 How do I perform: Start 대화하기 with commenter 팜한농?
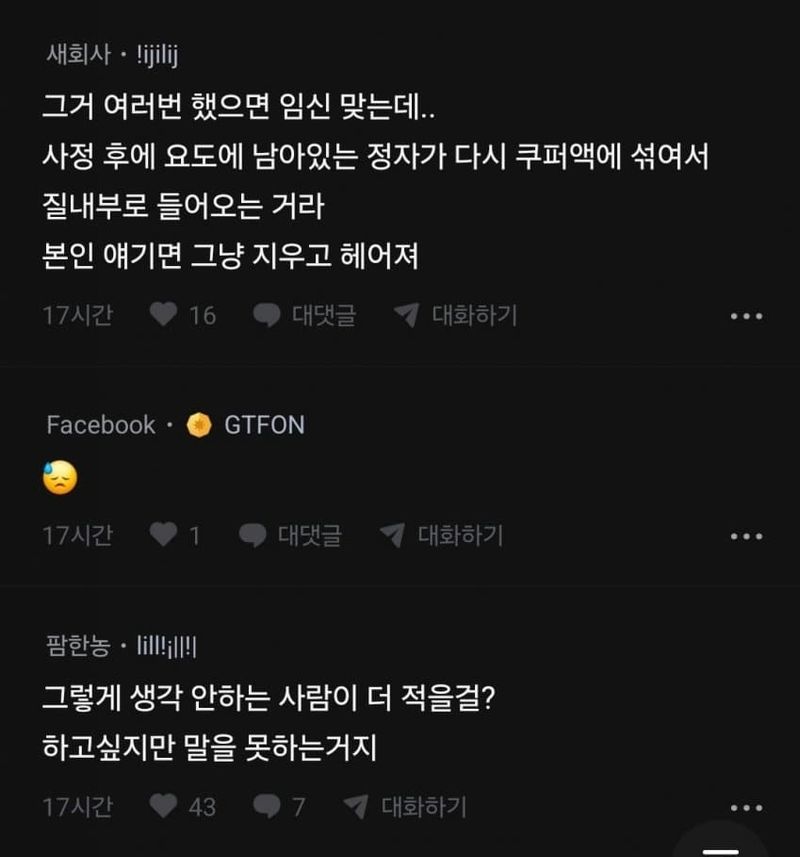tap(404, 806)
